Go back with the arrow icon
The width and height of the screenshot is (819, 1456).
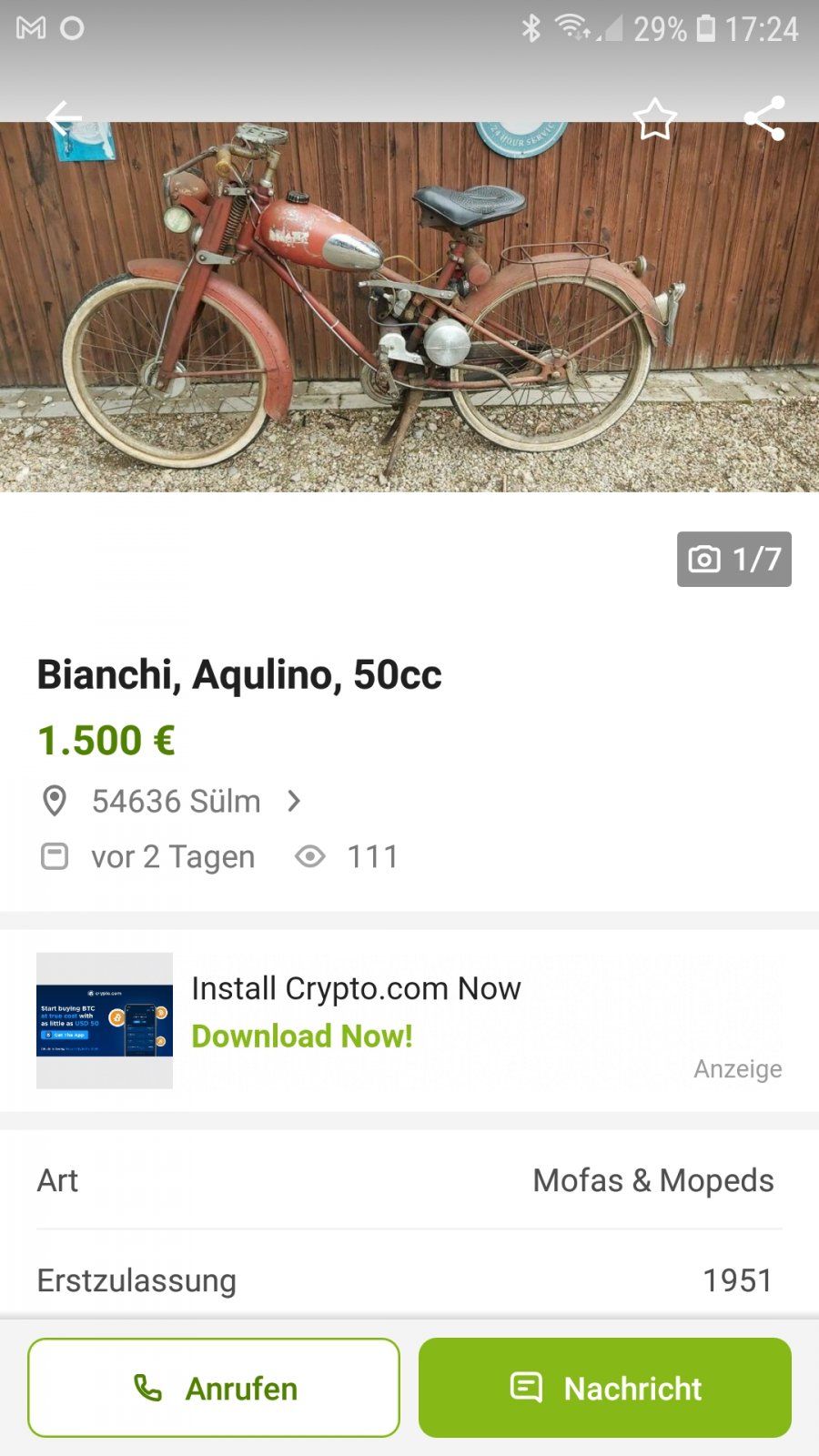point(64,118)
